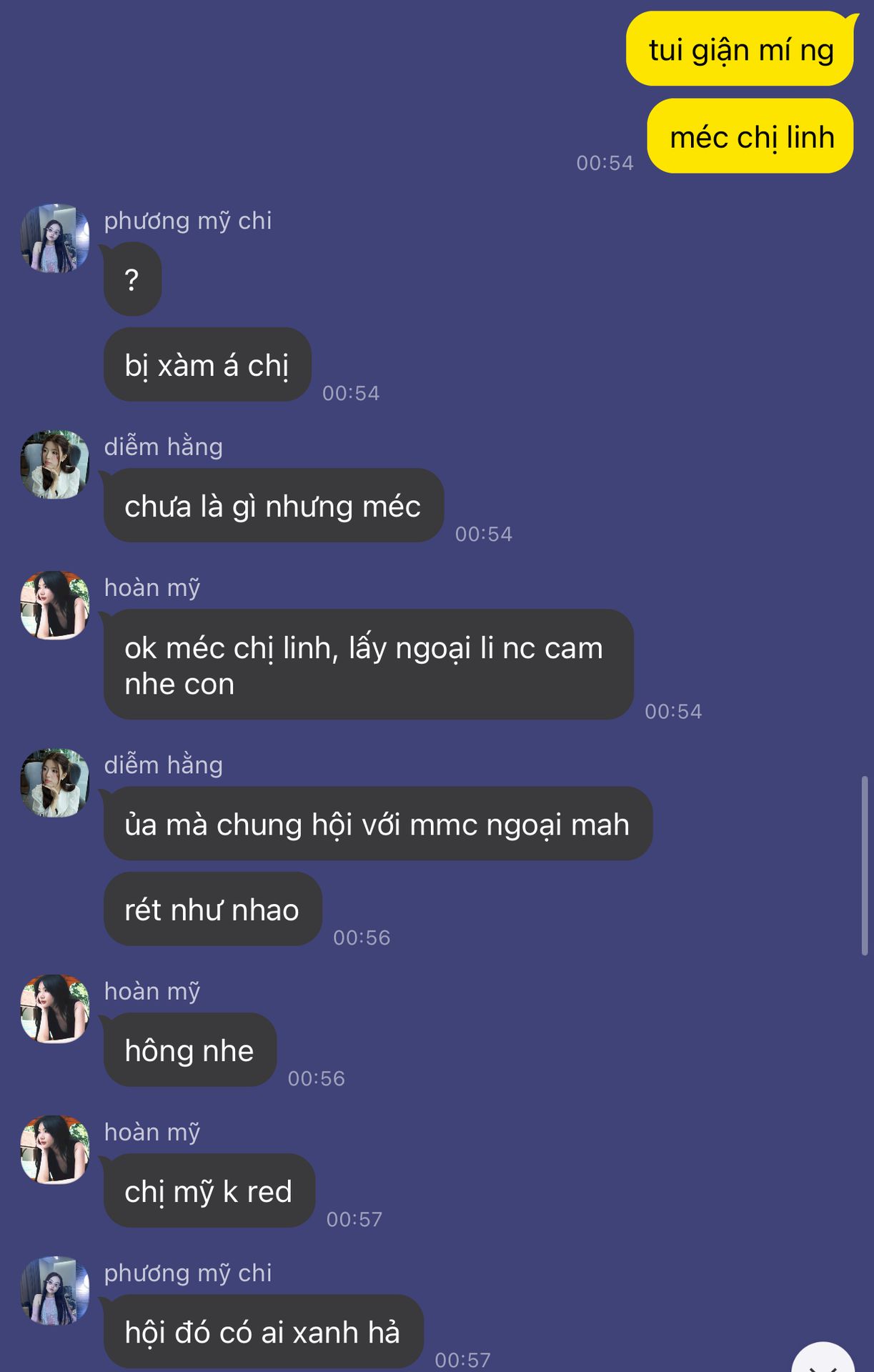Open hoàn mỹ's avatar next to 'hồng nhe'
Image resolution: width=874 pixels, height=1372 pixels.
(x=55, y=1009)
